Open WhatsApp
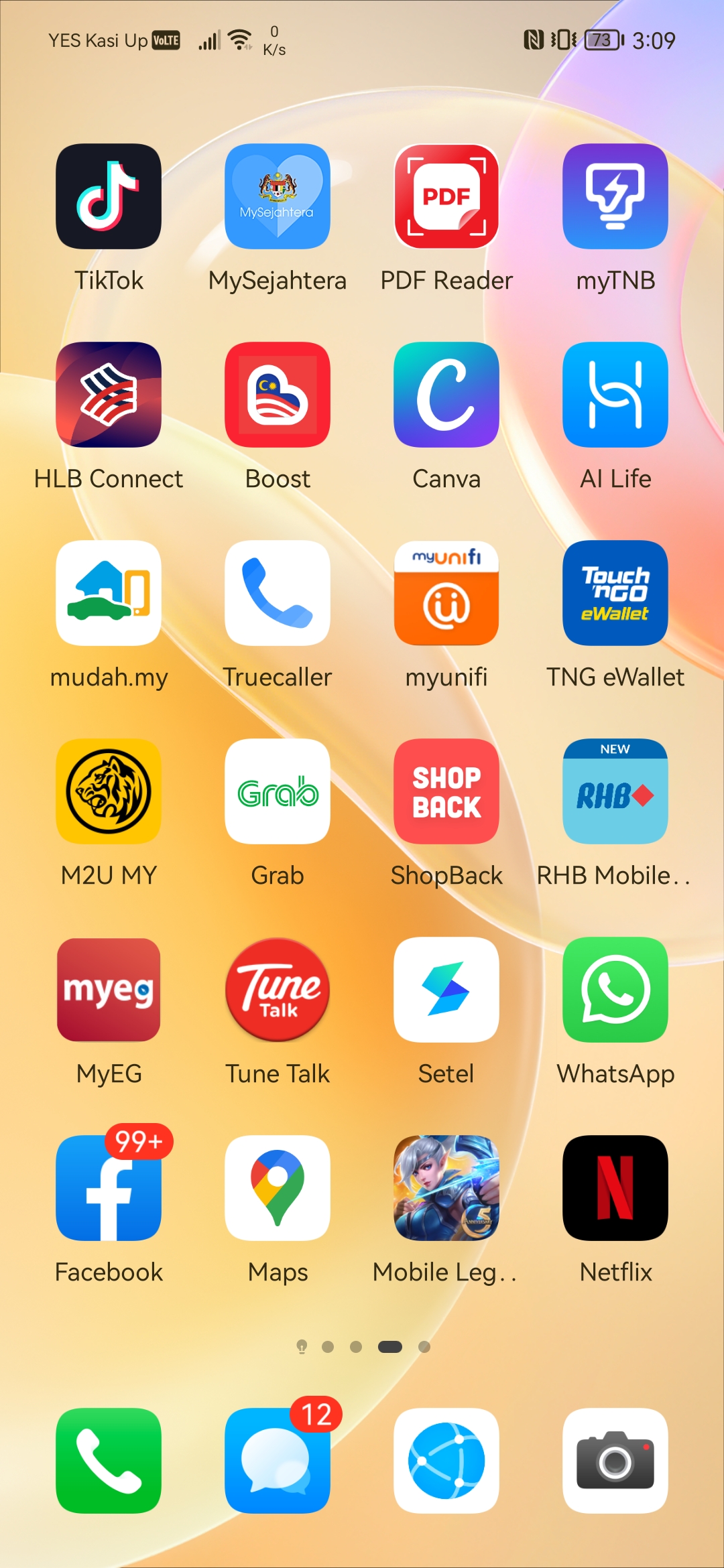Viewport: 724px width, 1568px height. point(615,990)
